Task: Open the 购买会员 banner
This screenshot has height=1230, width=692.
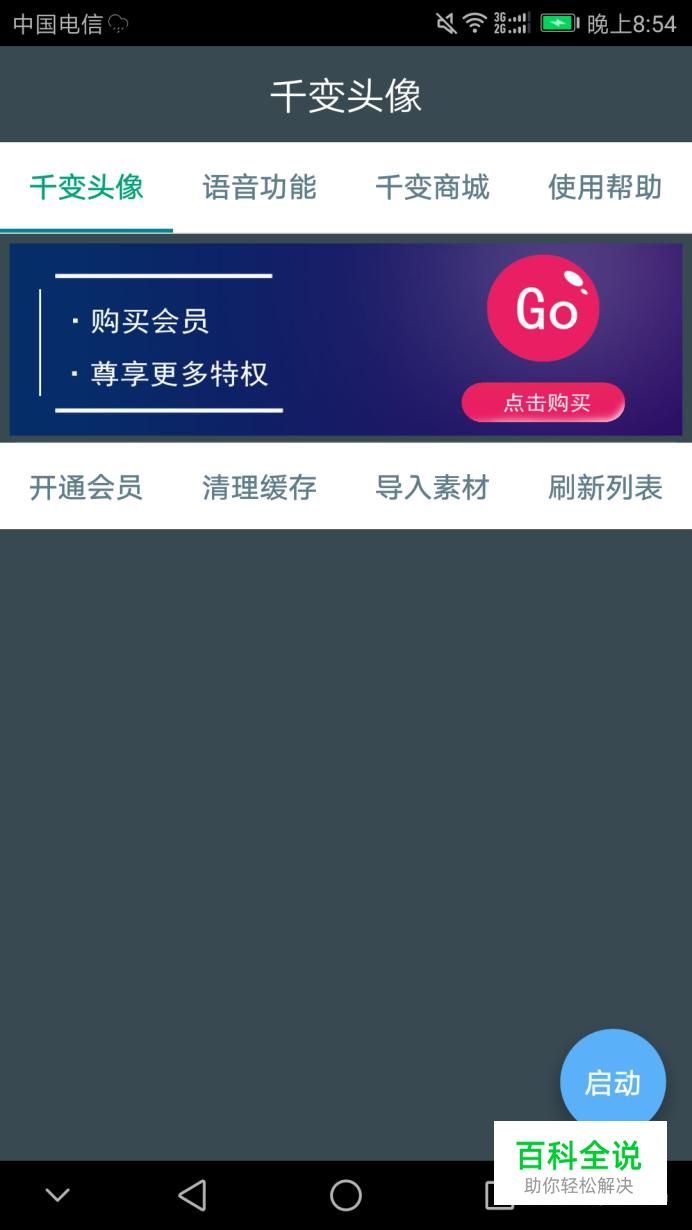Action: (346, 339)
